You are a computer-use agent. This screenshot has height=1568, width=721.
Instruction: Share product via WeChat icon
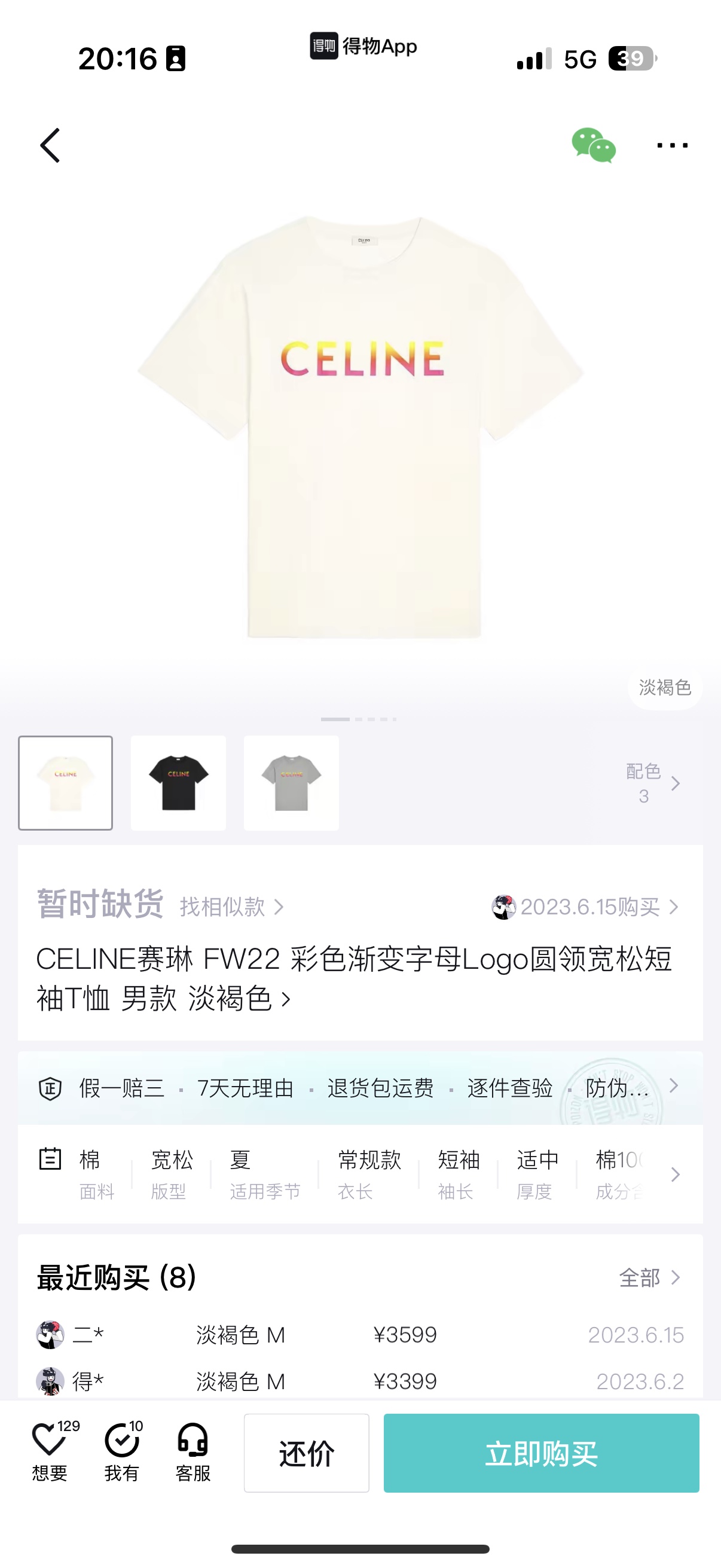pos(593,145)
